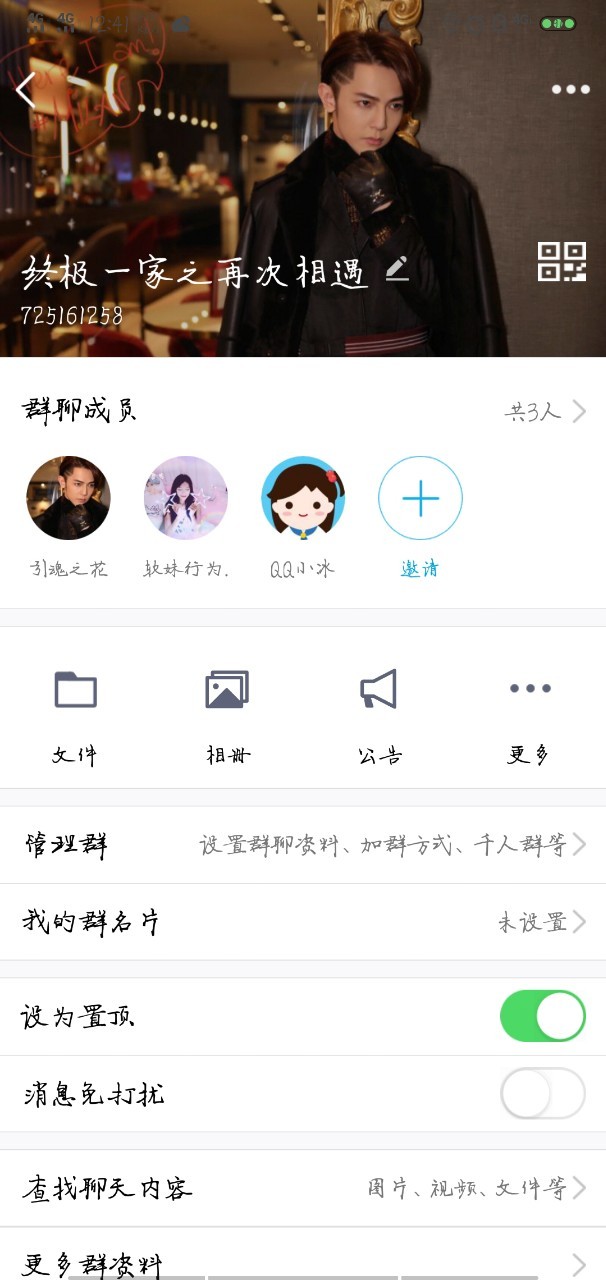View all members via 共3人
The height and width of the screenshot is (1280, 606).
(545, 411)
